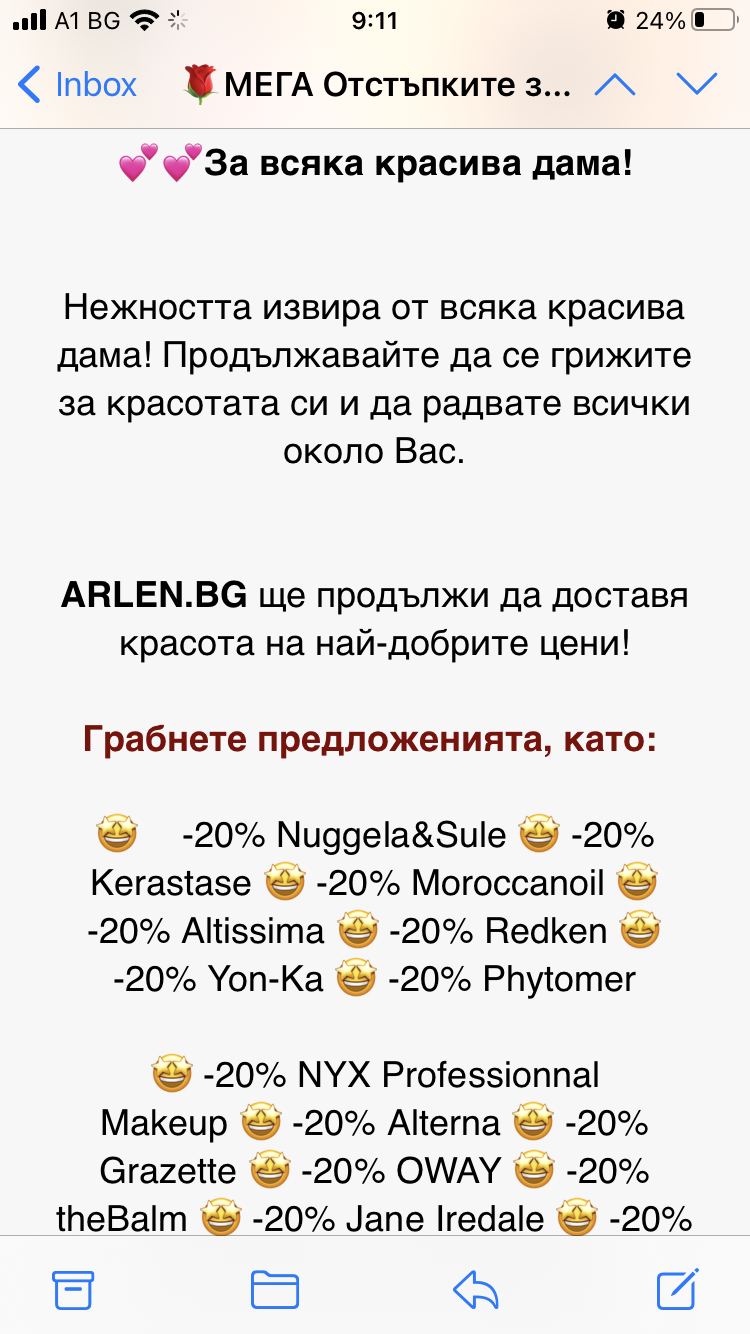Archive this email

pyautogui.click(x=73, y=1290)
